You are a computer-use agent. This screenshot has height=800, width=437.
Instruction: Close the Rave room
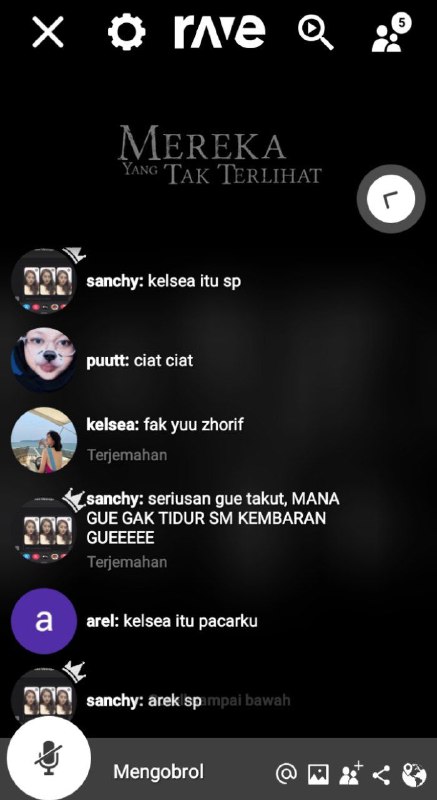48,32
